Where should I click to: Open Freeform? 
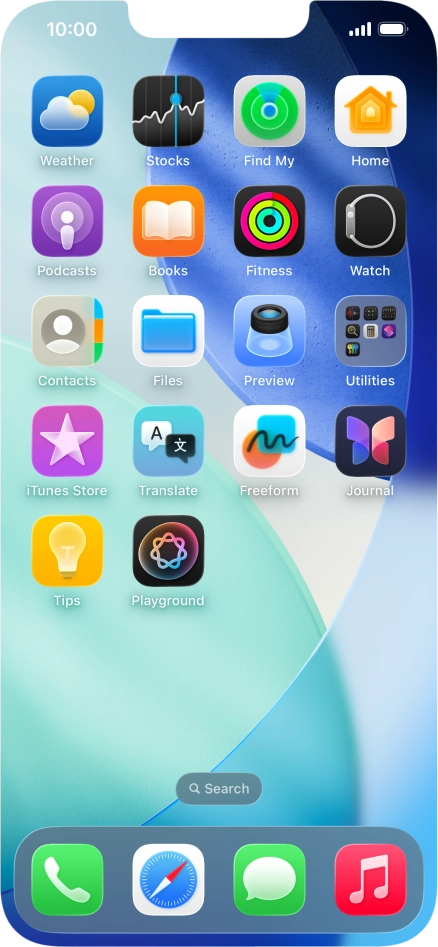coord(269,441)
